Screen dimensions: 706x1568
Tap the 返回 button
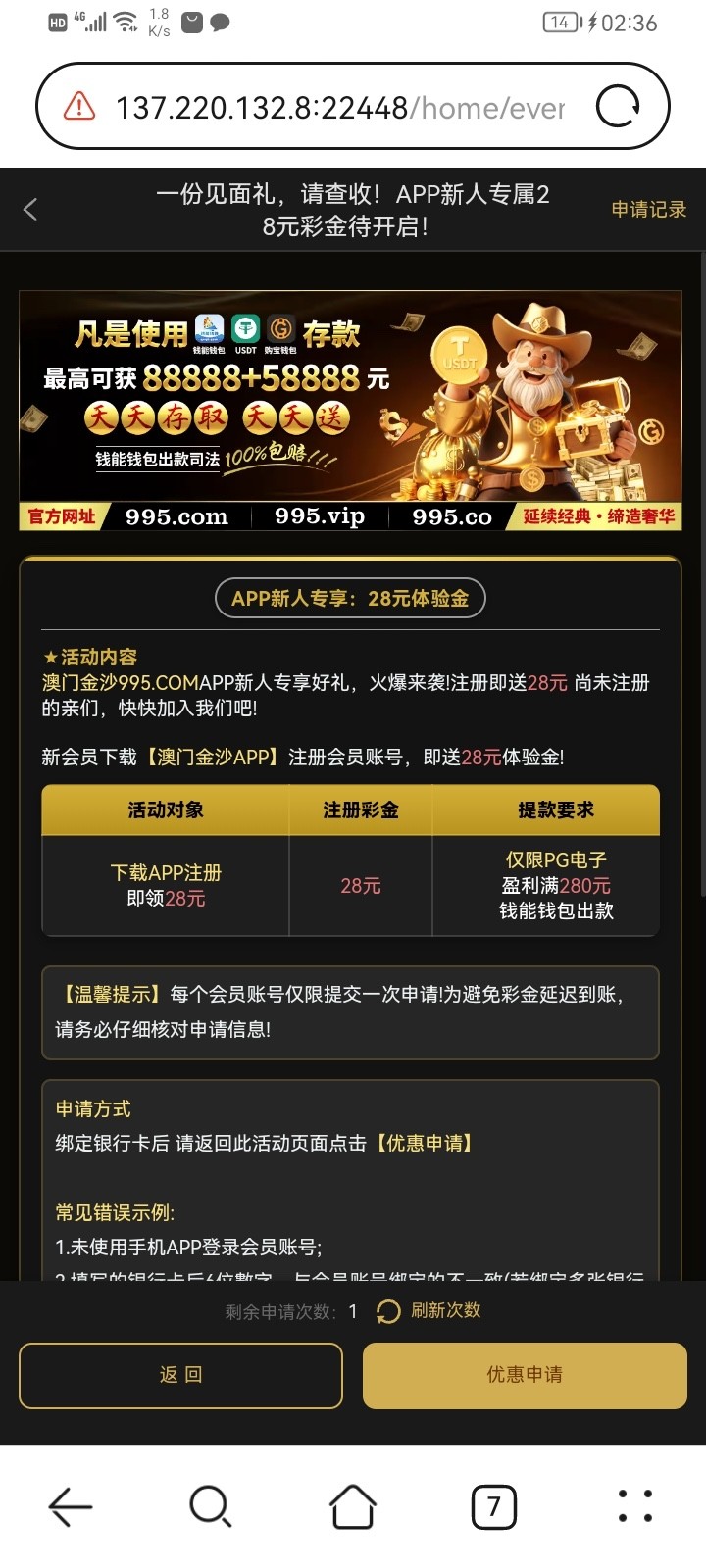coord(180,1375)
